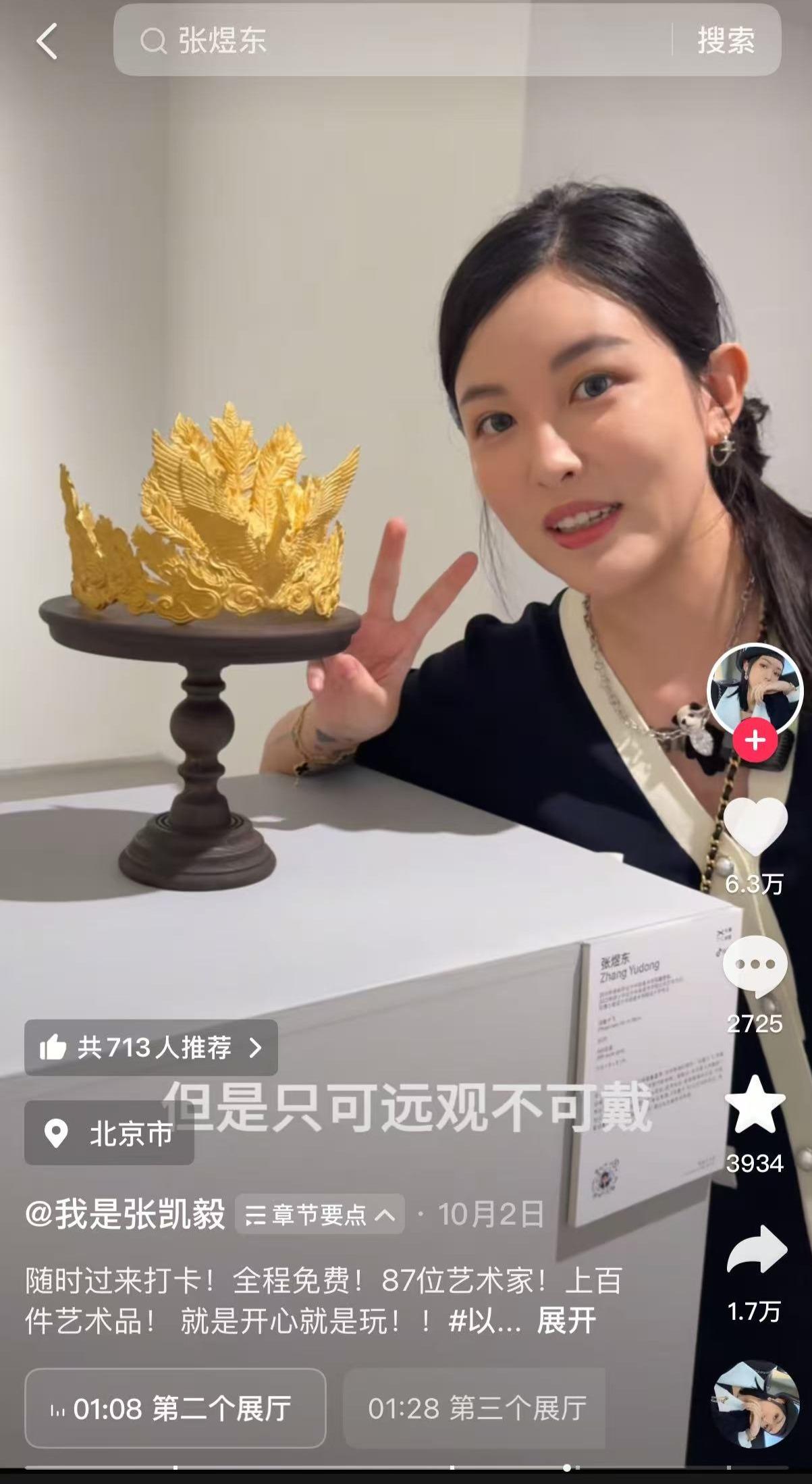Share this video with the arrow icon

point(755,1249)
